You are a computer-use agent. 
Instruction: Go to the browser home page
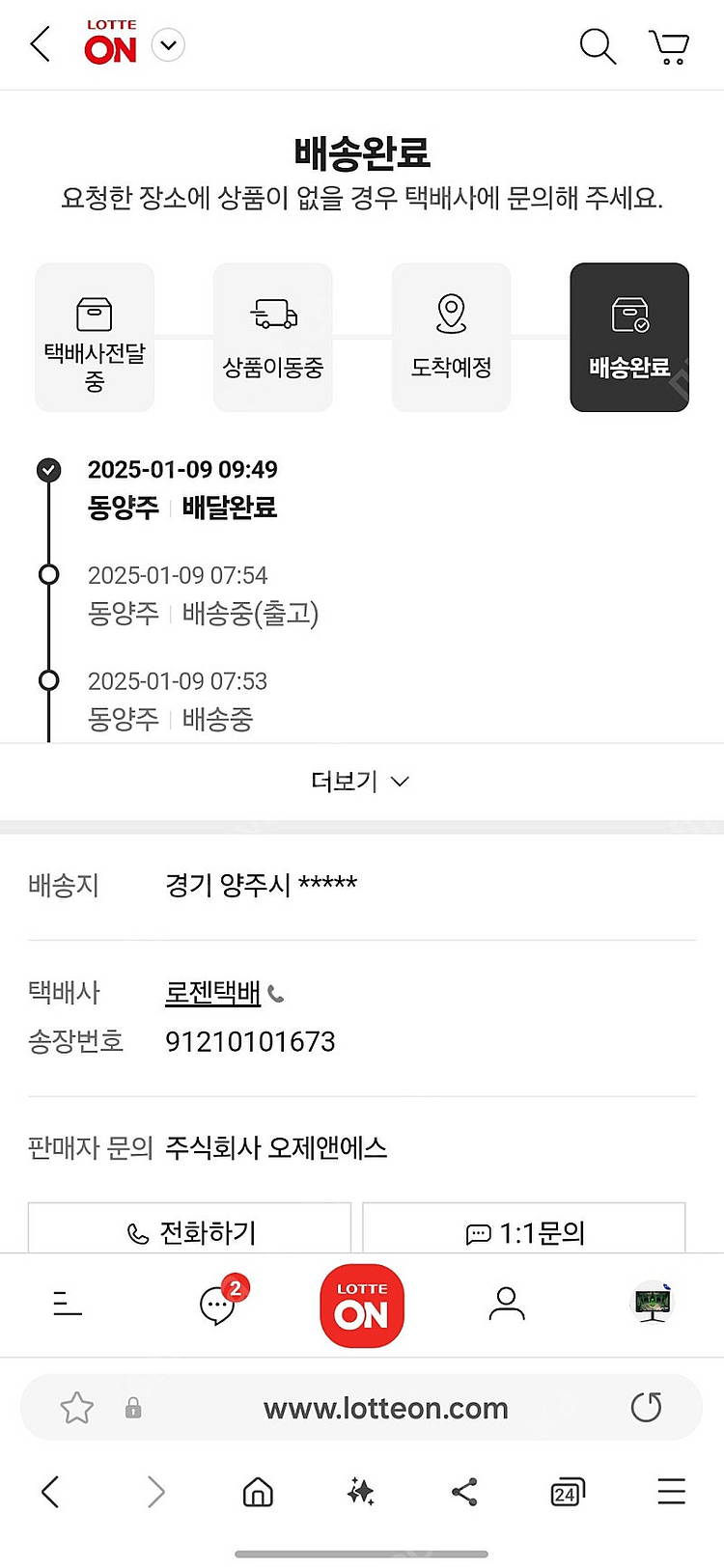(x=258, y=1493)
